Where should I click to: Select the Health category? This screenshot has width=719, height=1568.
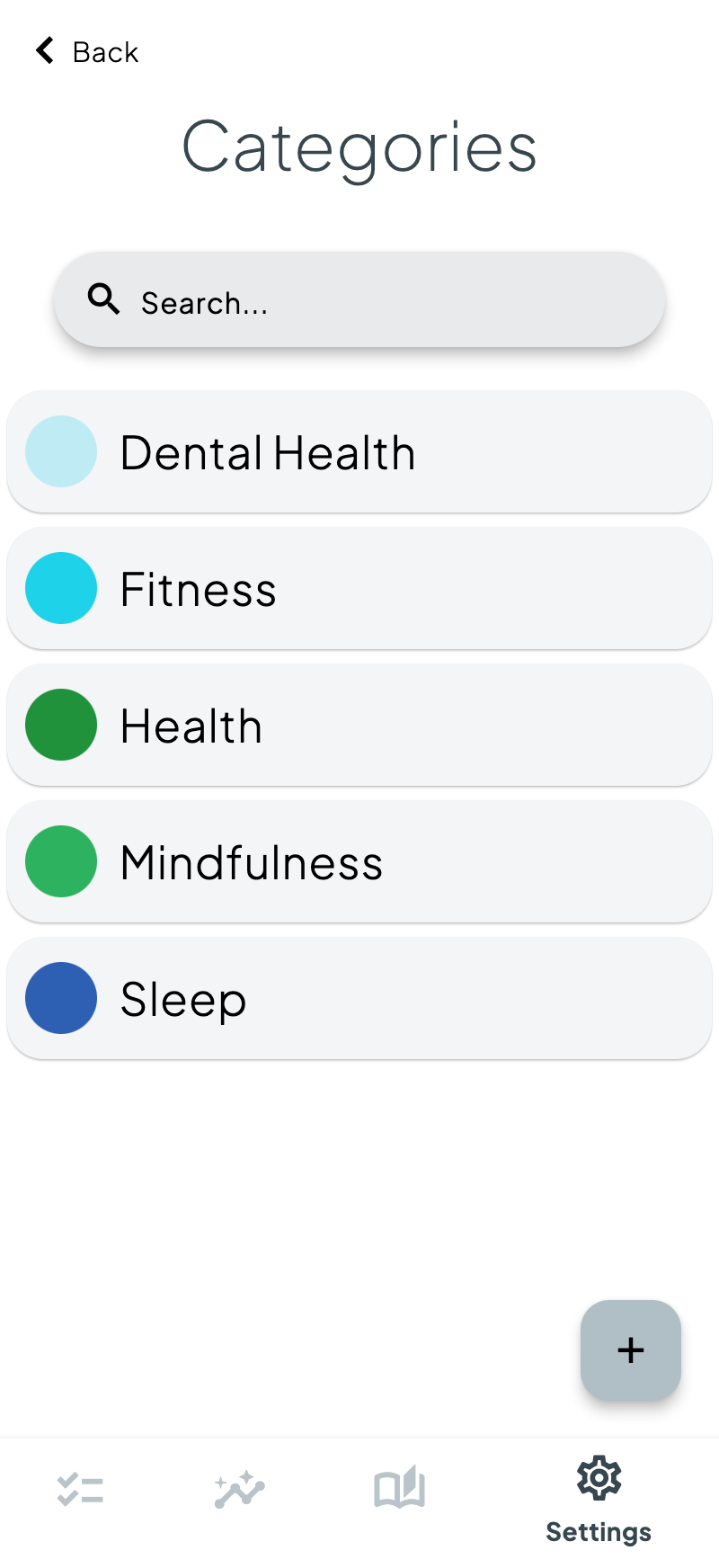point(359,726)
